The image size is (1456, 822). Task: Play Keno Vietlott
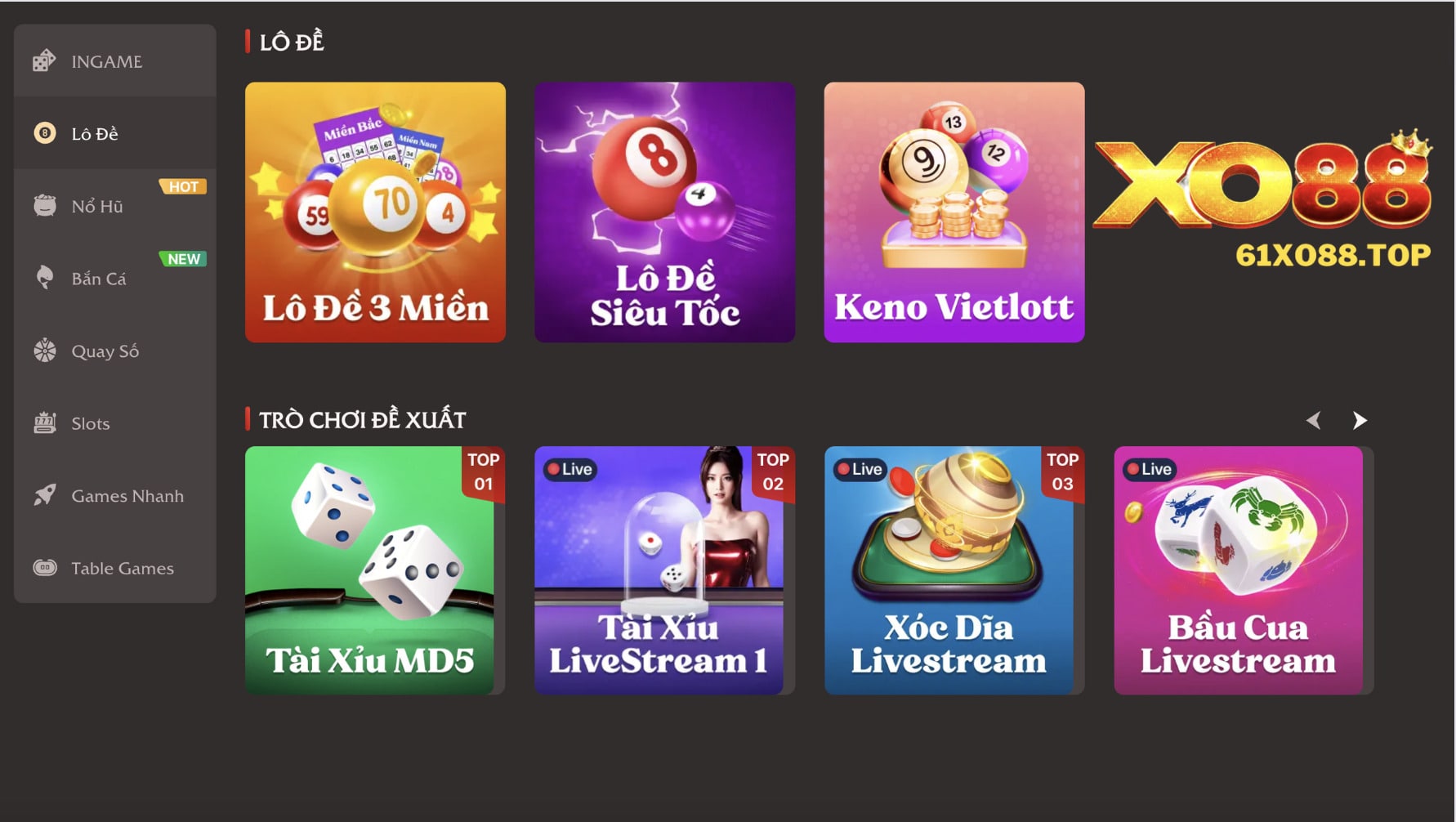[954, 212]
